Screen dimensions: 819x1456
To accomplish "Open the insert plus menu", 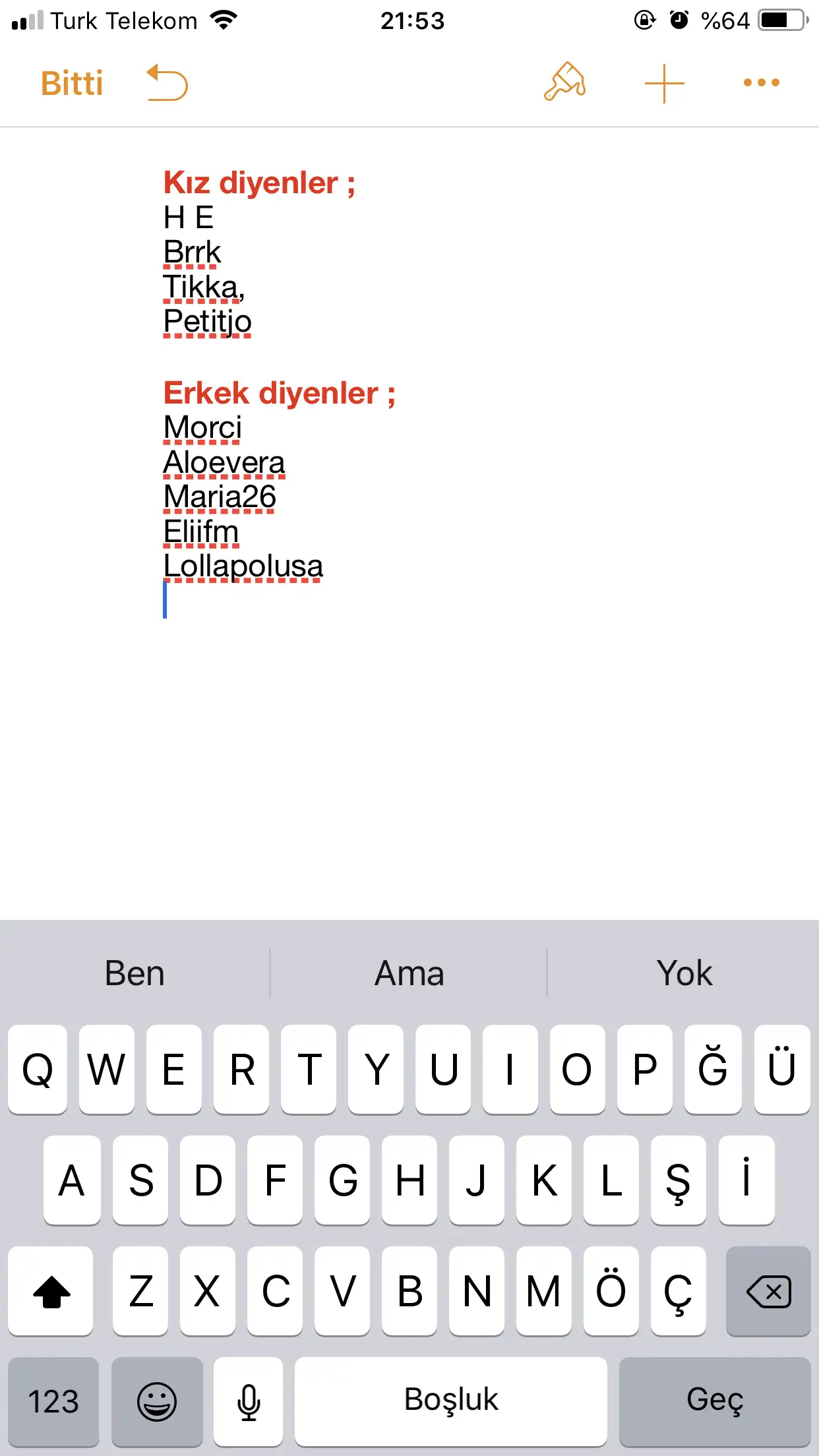I will click(665, 84).
